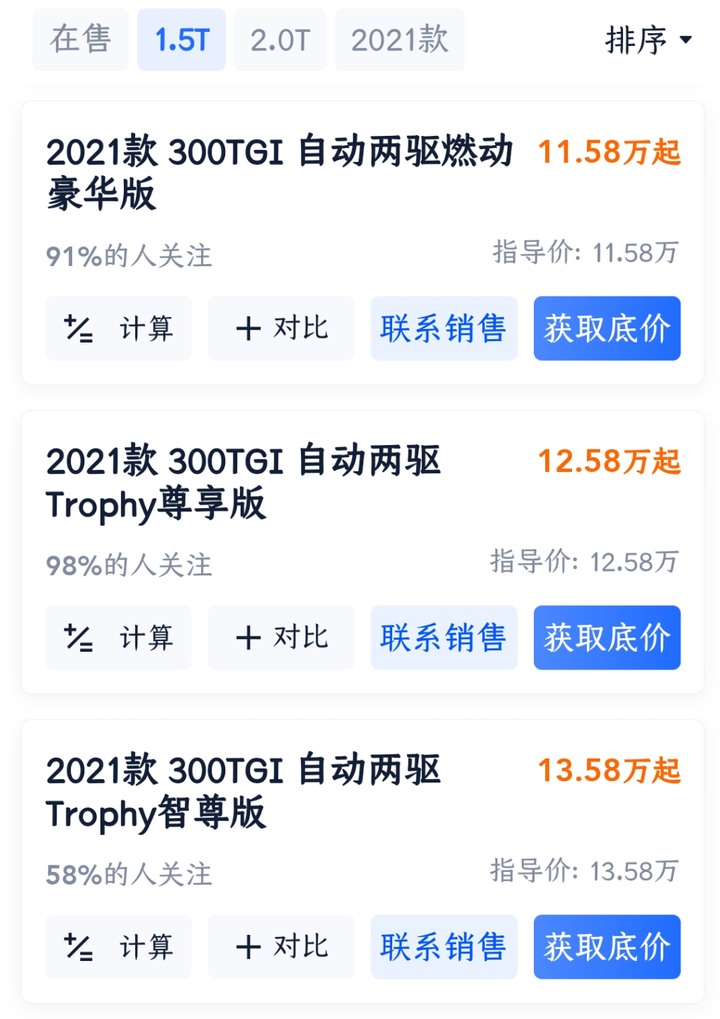Filter by 2021款 models
Viewport: 720px width, 1019px height.
coord(399,40)
